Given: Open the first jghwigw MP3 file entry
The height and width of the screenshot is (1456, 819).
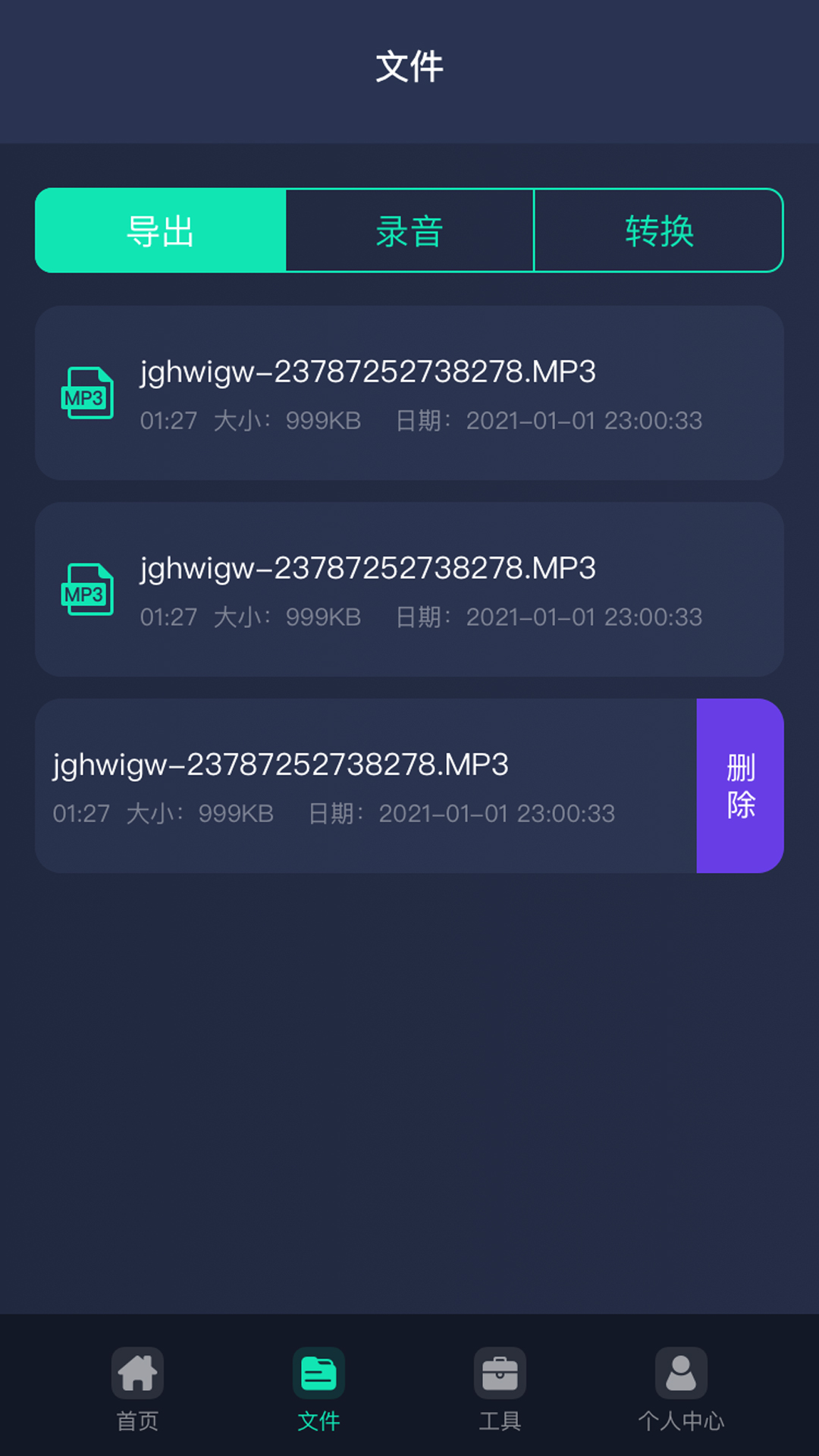Looking at the screenshot, I should click(409, 393).
